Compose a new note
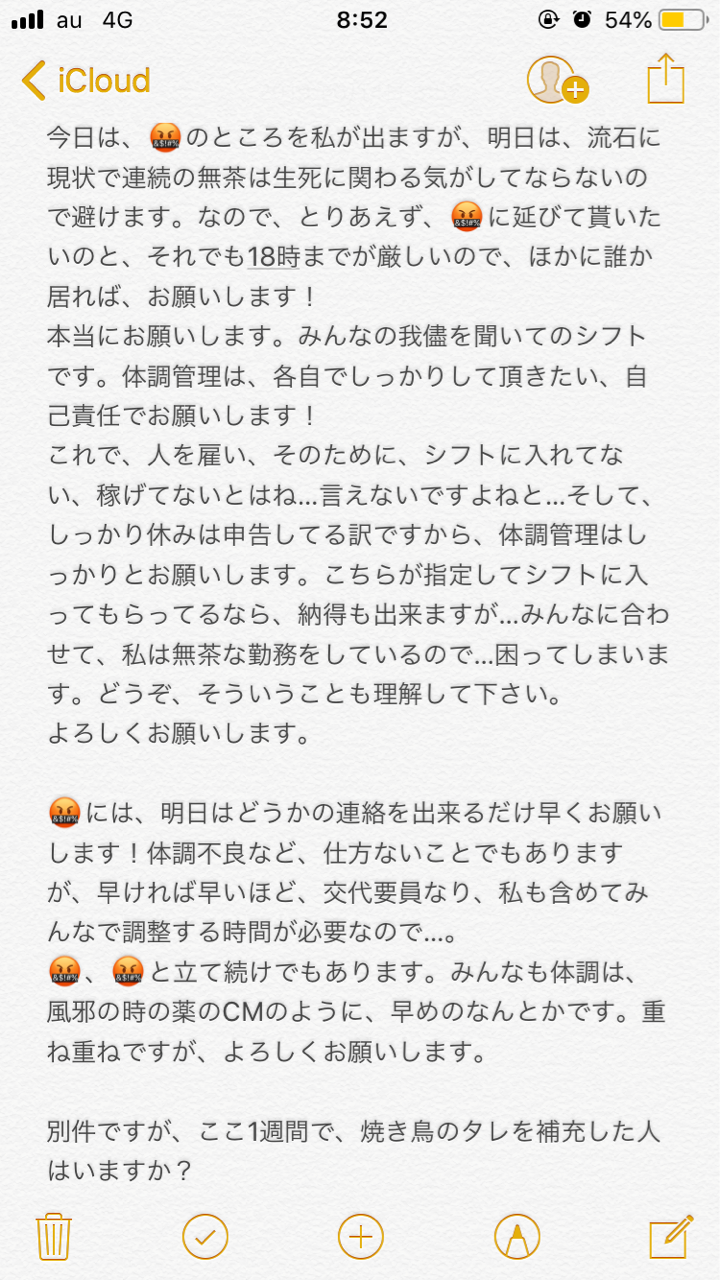 (671, 1236)
